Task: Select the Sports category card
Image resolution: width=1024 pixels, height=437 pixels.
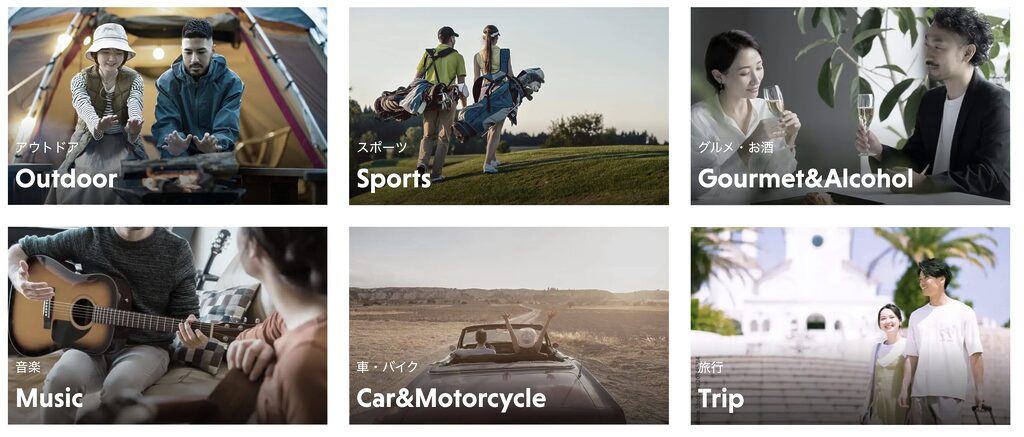Action: tap(508, 106)
